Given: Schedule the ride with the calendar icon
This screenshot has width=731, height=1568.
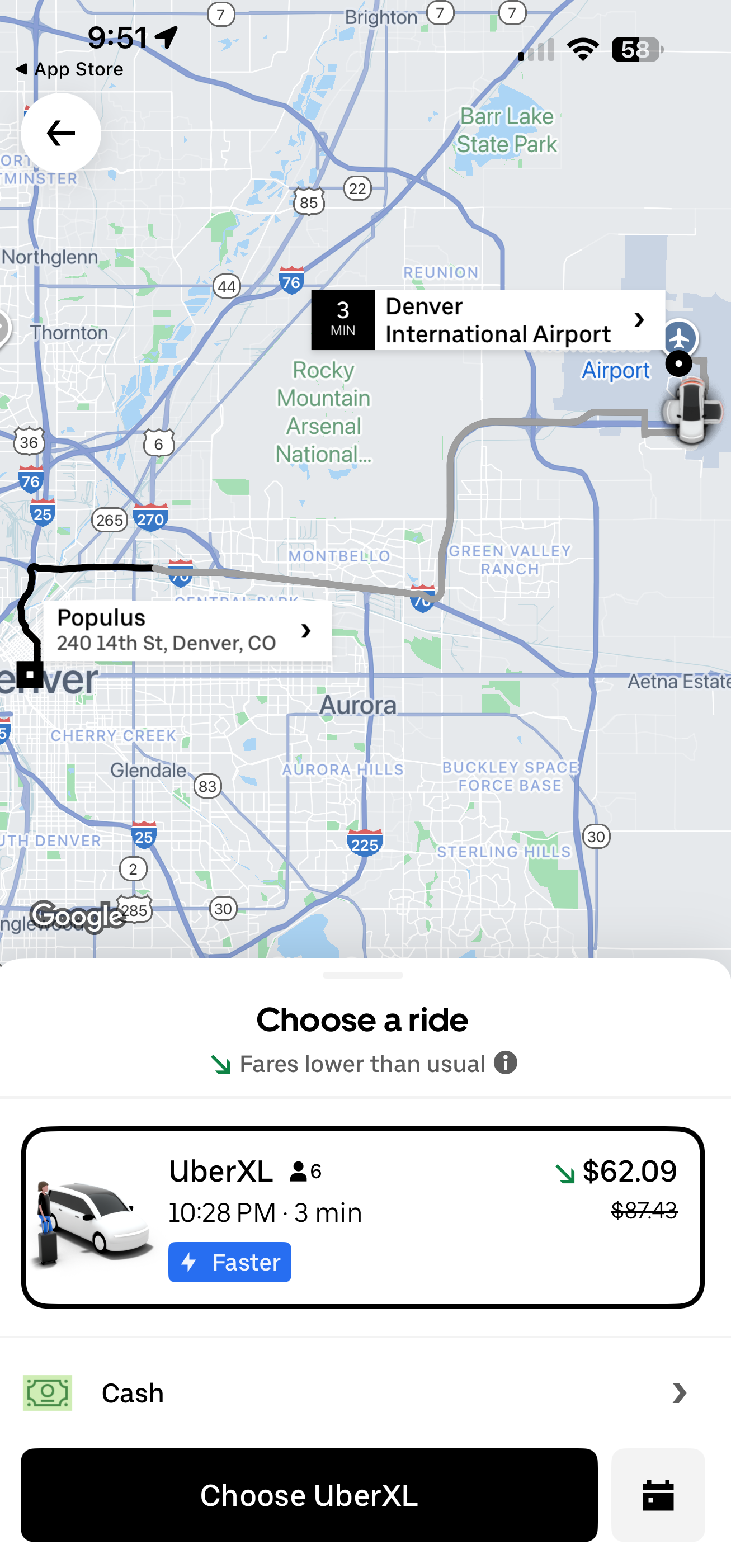Looking at the screenshot, I should [658, 1495].
